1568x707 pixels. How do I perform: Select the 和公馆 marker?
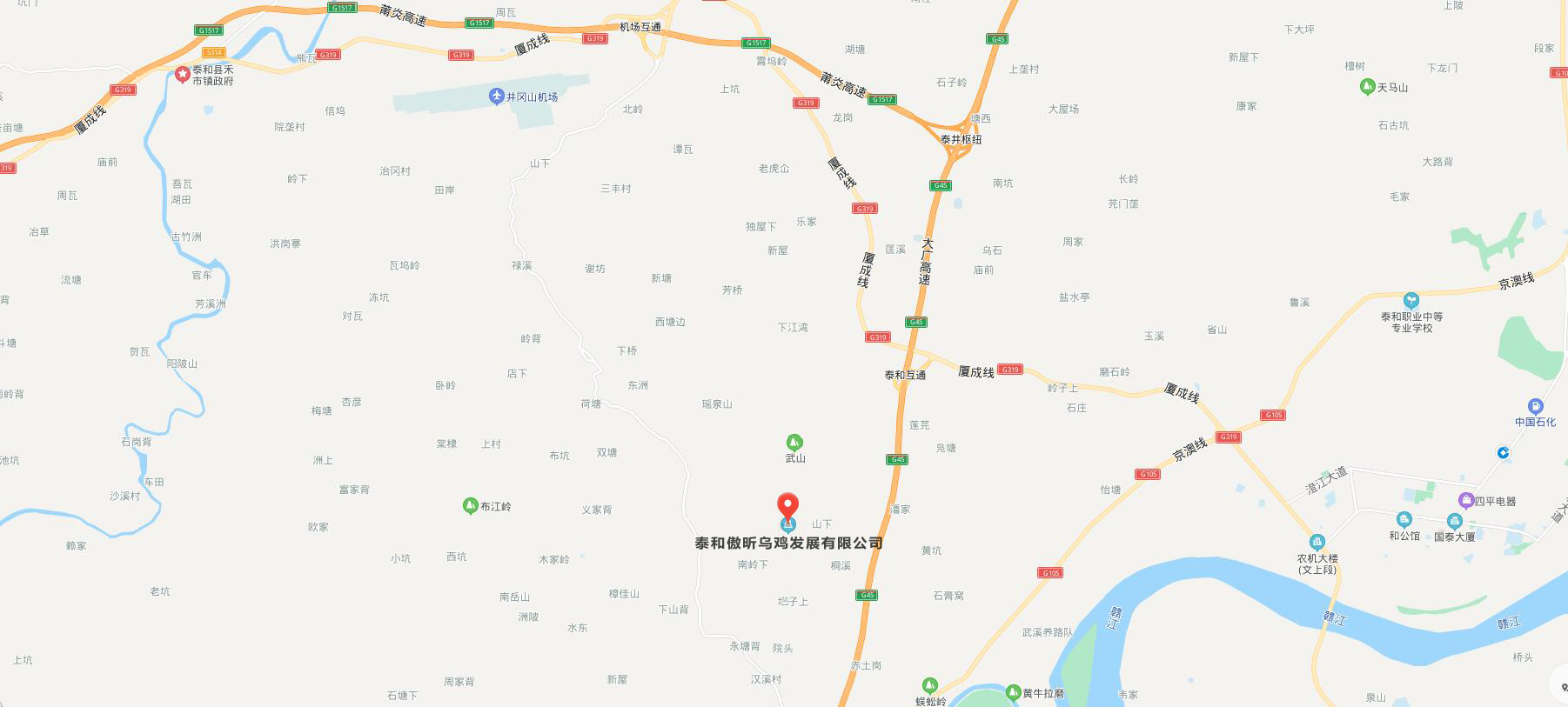tap(1404, 520)
